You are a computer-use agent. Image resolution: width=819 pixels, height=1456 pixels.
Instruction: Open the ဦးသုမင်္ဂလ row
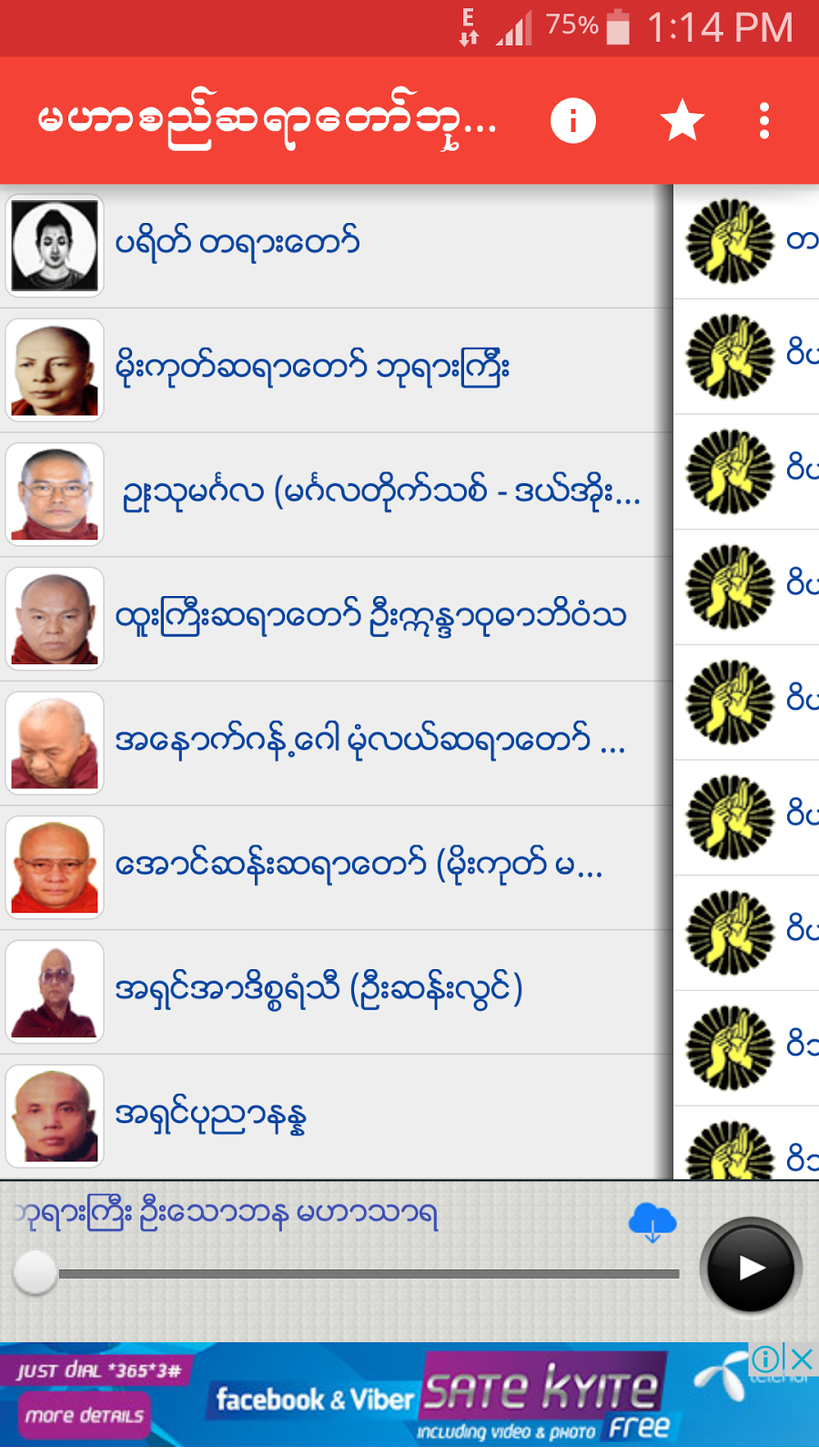coord(337,494)
